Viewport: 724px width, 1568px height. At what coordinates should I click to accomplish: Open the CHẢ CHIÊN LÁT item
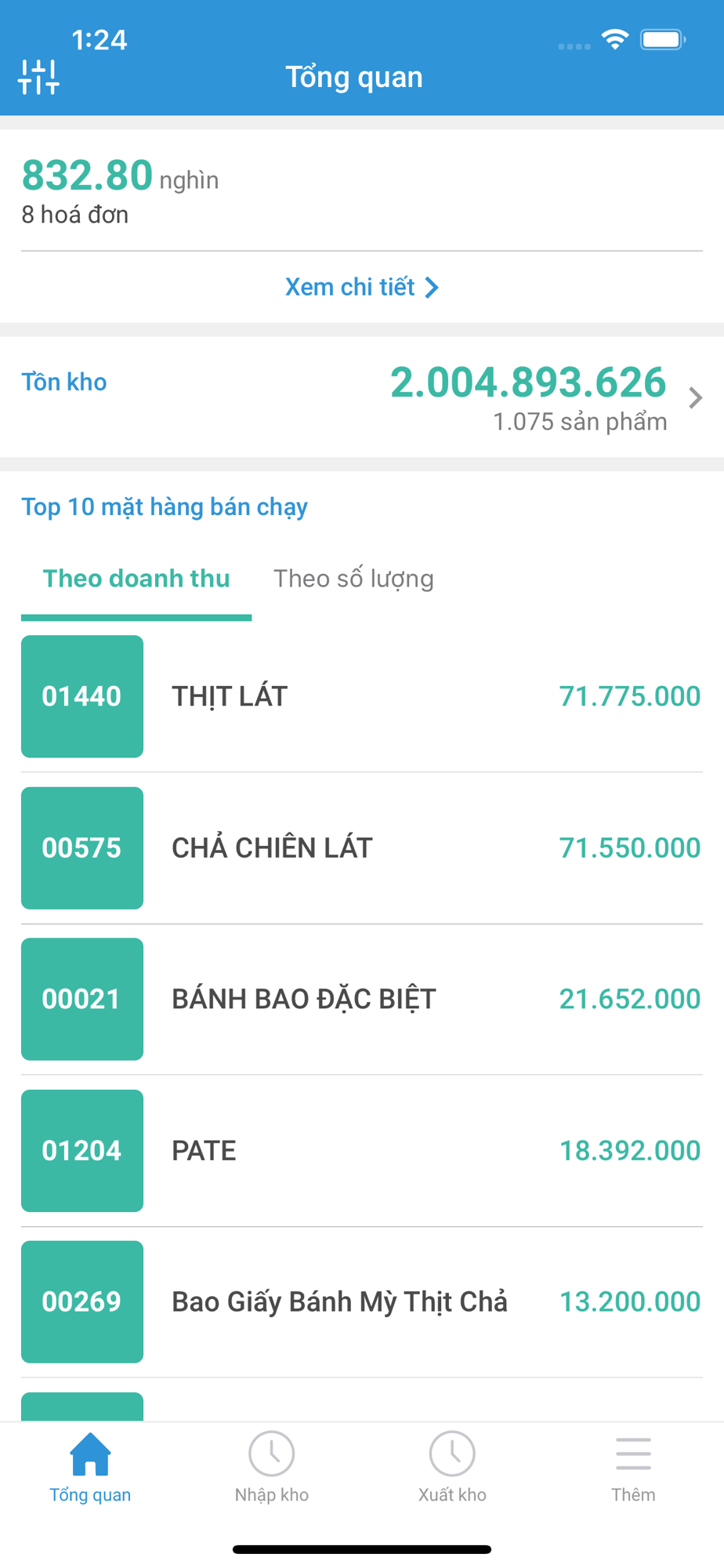[x=362, y=848]
